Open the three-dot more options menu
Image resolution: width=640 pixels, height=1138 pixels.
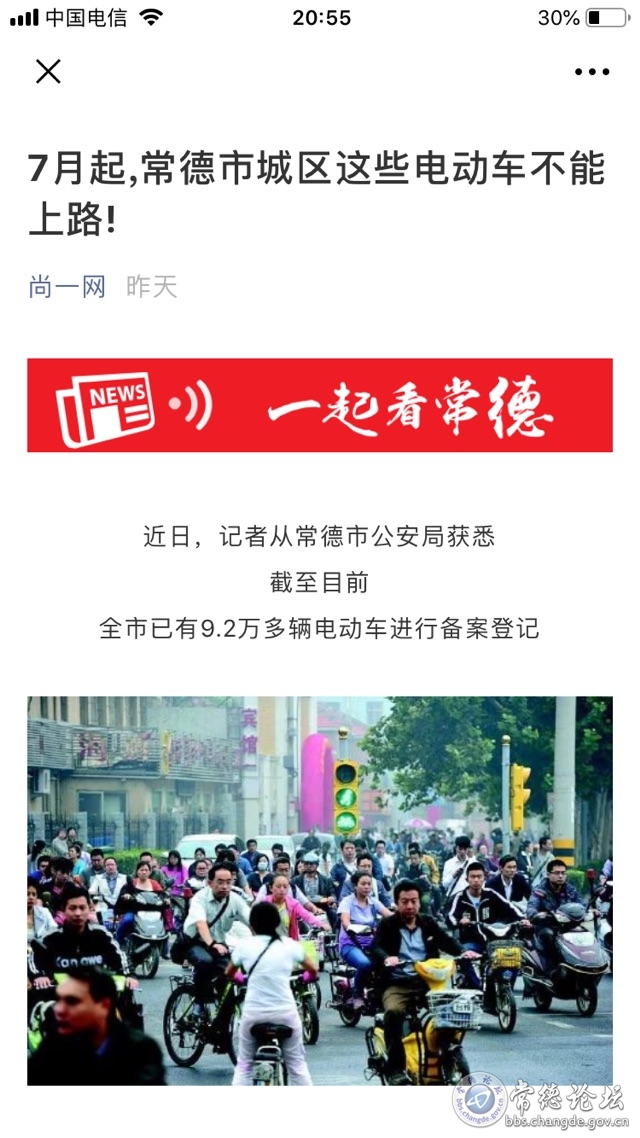[591, 72]
